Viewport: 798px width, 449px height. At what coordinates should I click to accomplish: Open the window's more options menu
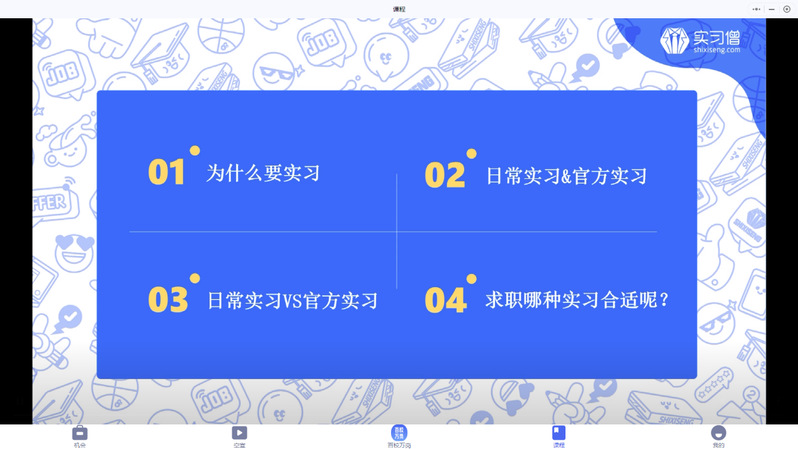756,9
